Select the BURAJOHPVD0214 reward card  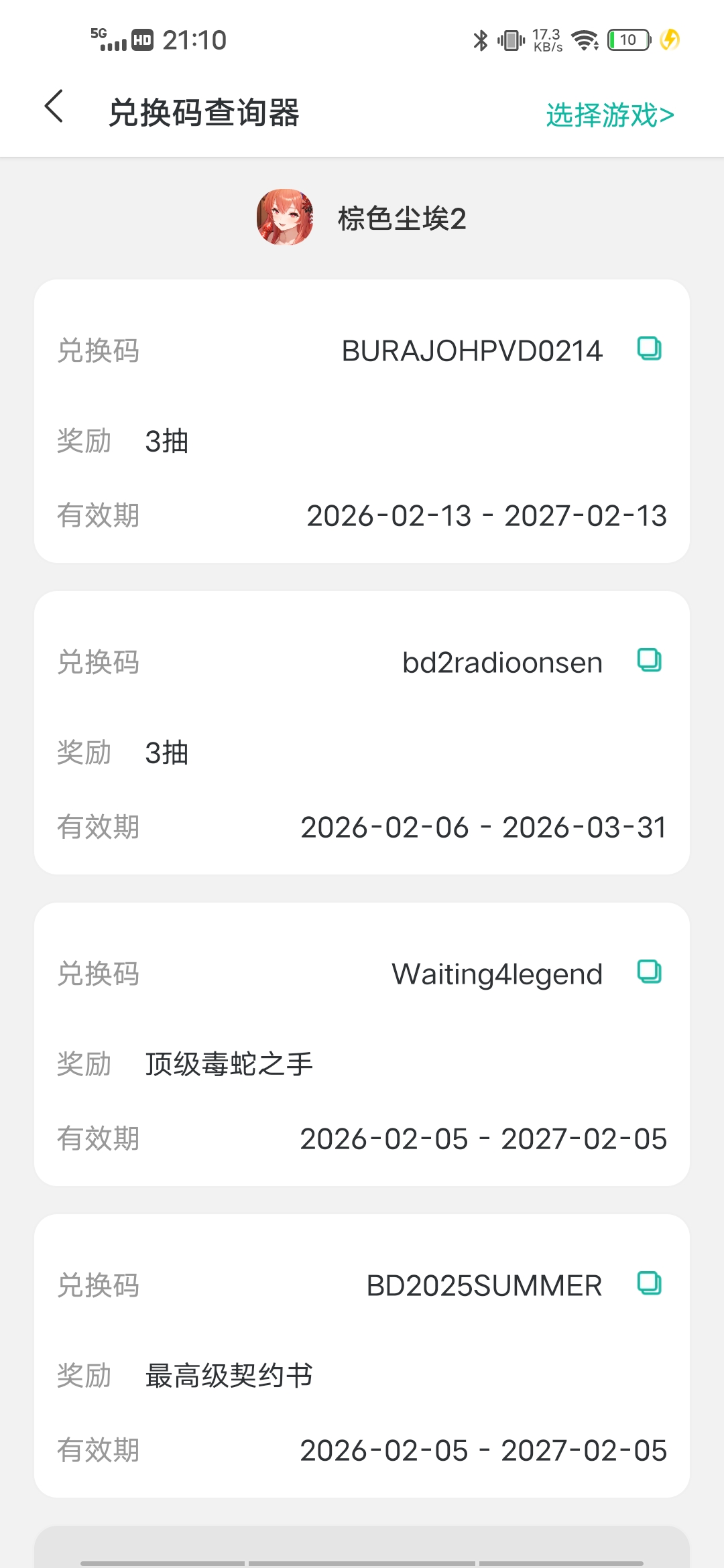click(x=362, y=420)
